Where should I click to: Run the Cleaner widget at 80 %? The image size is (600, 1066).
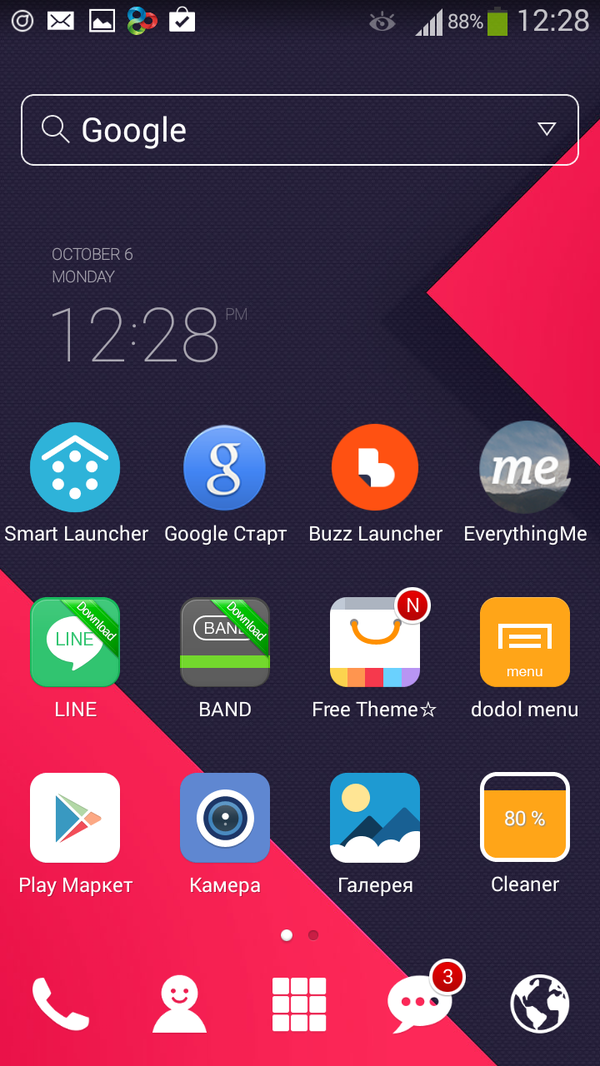525,818
